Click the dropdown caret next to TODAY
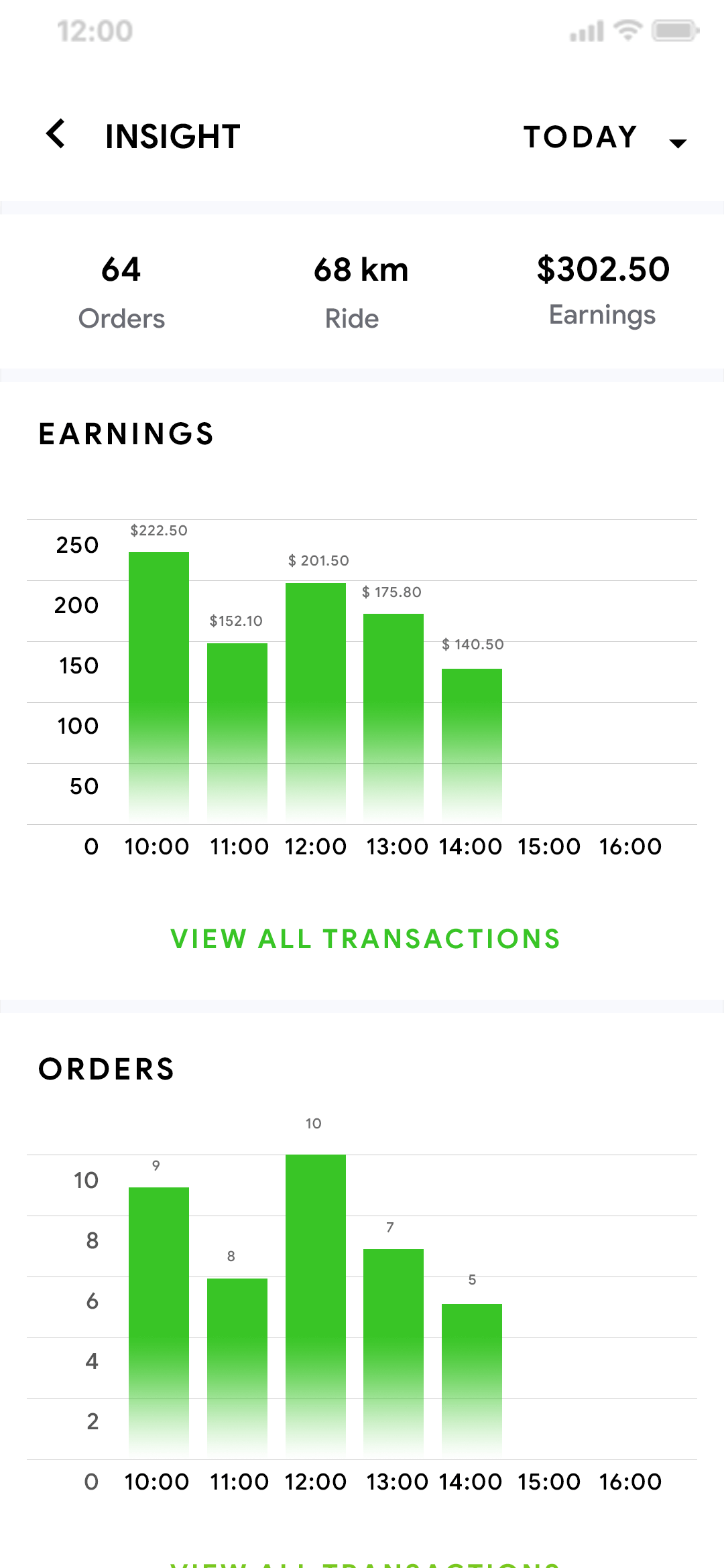Screen dimensions: 724x1568 679,142
